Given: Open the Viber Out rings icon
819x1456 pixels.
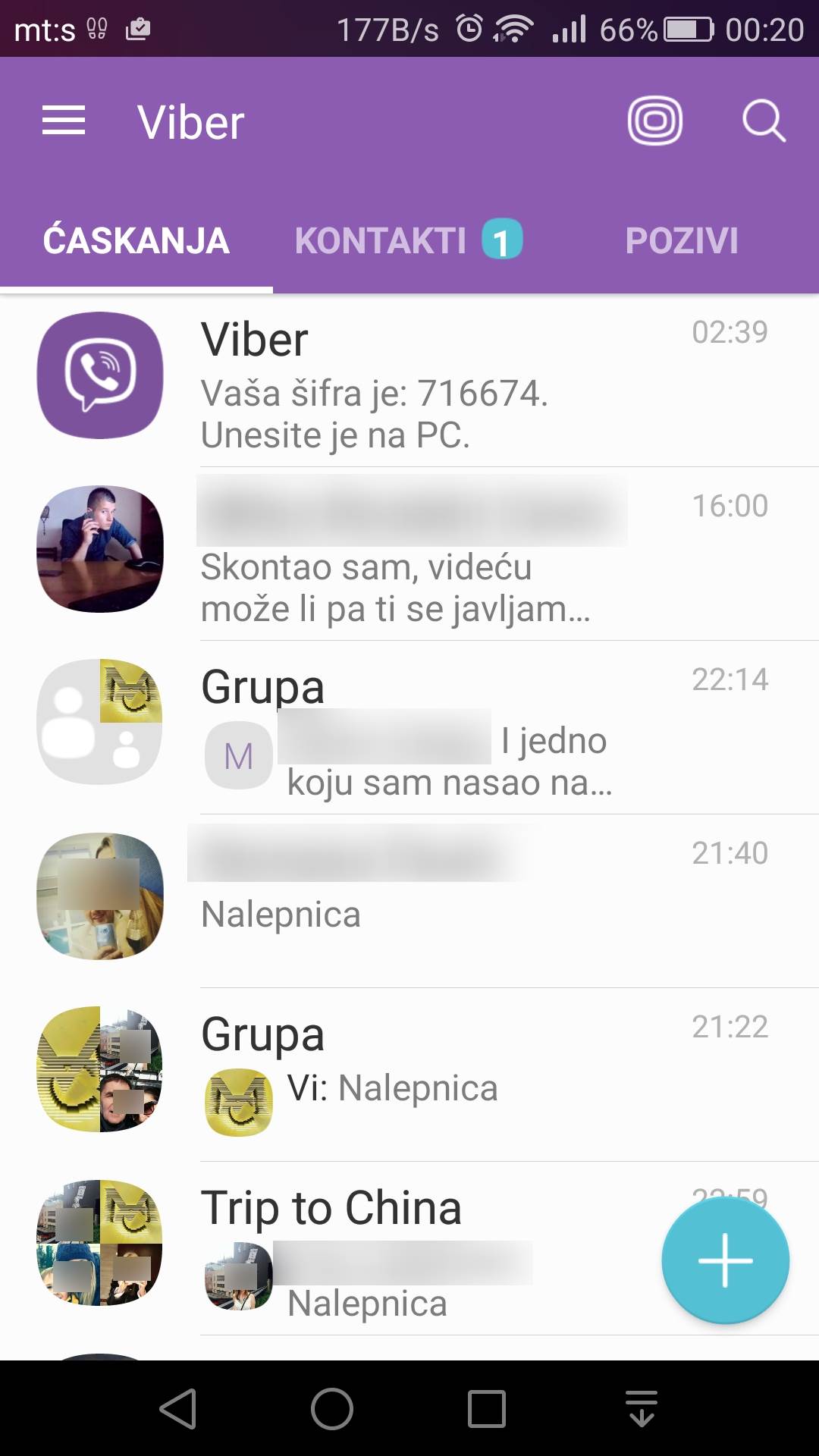Looking at the screenshot, I should 654,121.
